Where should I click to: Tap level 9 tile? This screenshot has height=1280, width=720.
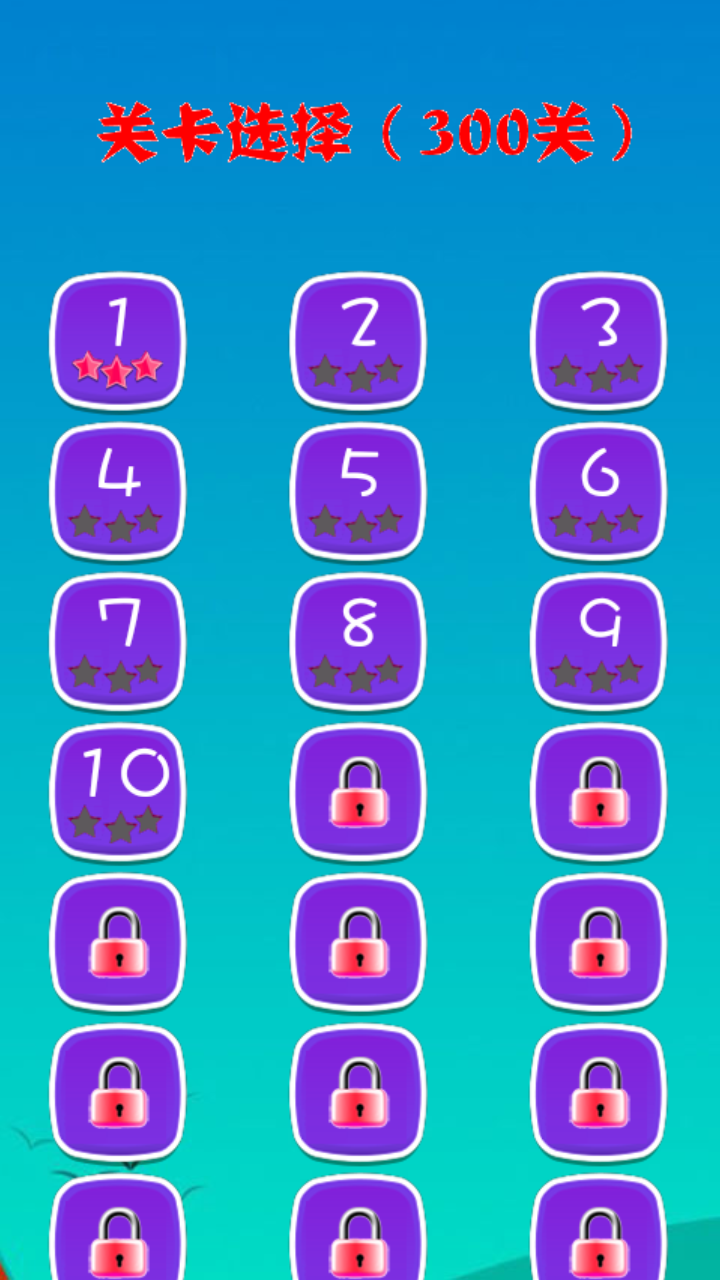pyautogui.click(x=598, y=641)
